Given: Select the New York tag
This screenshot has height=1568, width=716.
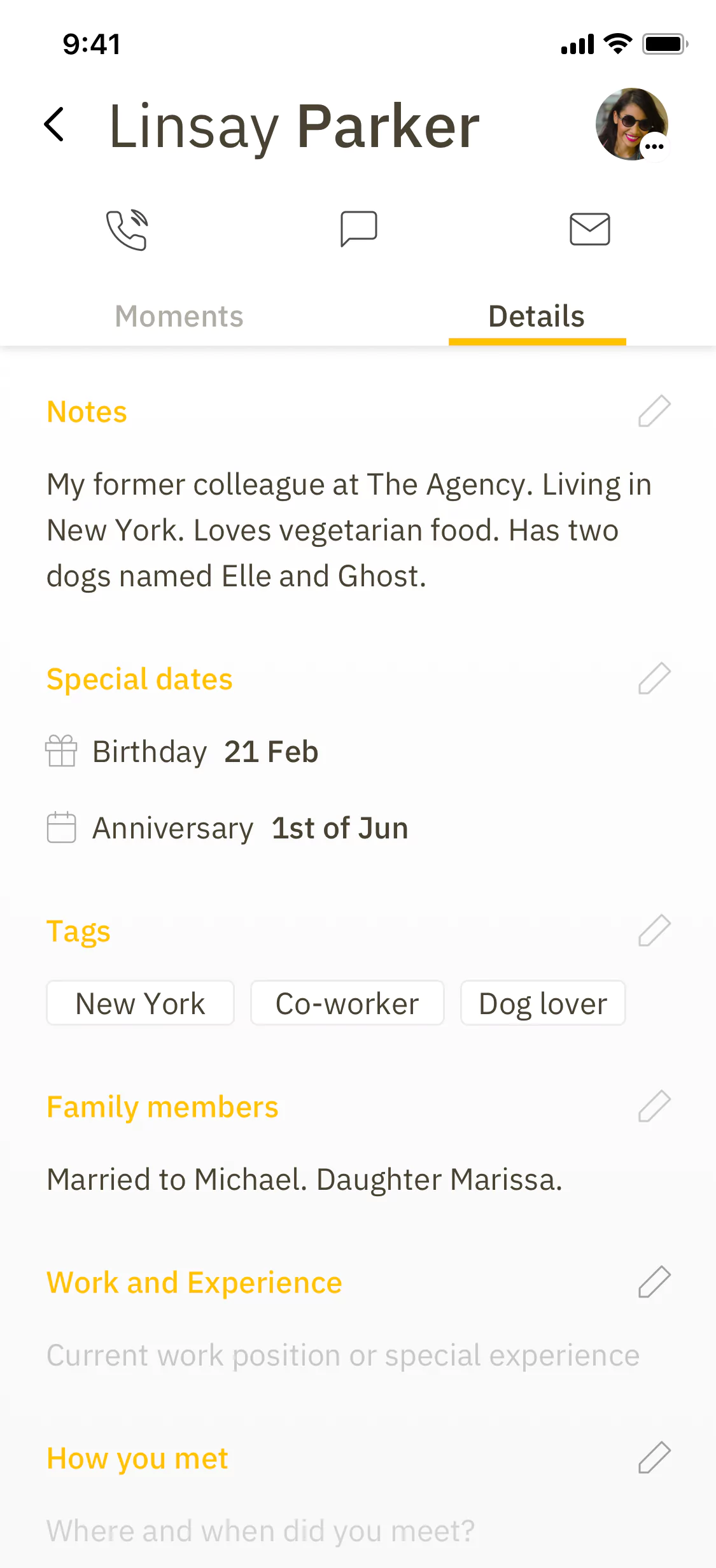Looking at the screenshot, I should 140,1003.
